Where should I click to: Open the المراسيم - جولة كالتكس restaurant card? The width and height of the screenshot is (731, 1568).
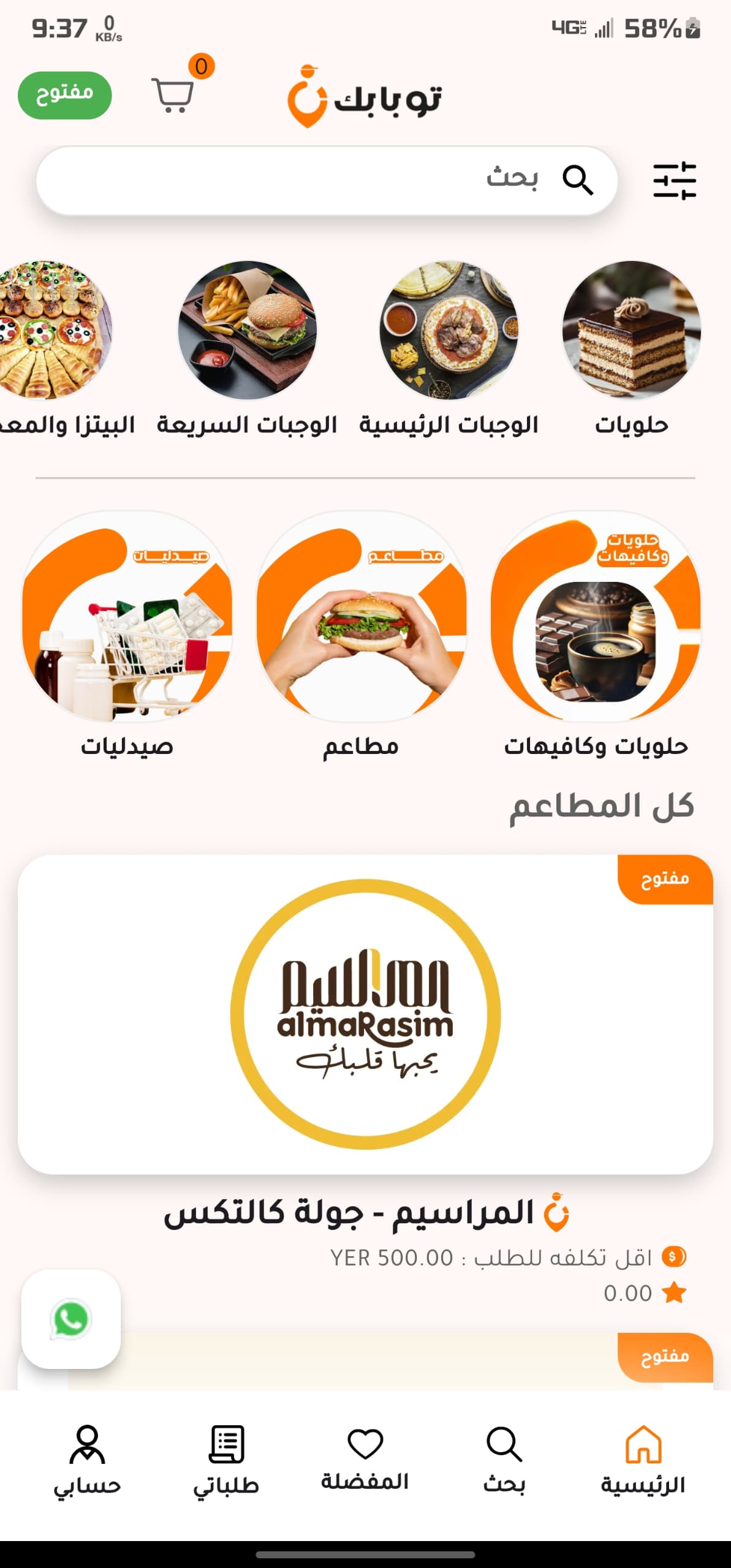tap(365, 1014)
